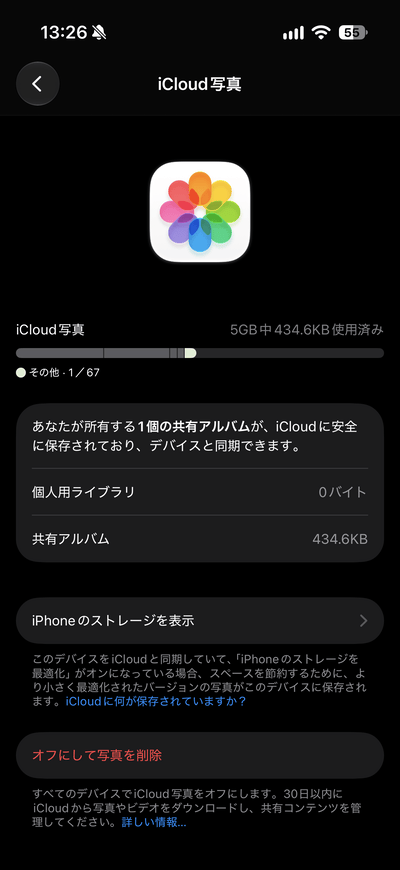Go back from the iCloud写真 screen
The width and height of the screenshot is (400, 870).
point(37,84)
